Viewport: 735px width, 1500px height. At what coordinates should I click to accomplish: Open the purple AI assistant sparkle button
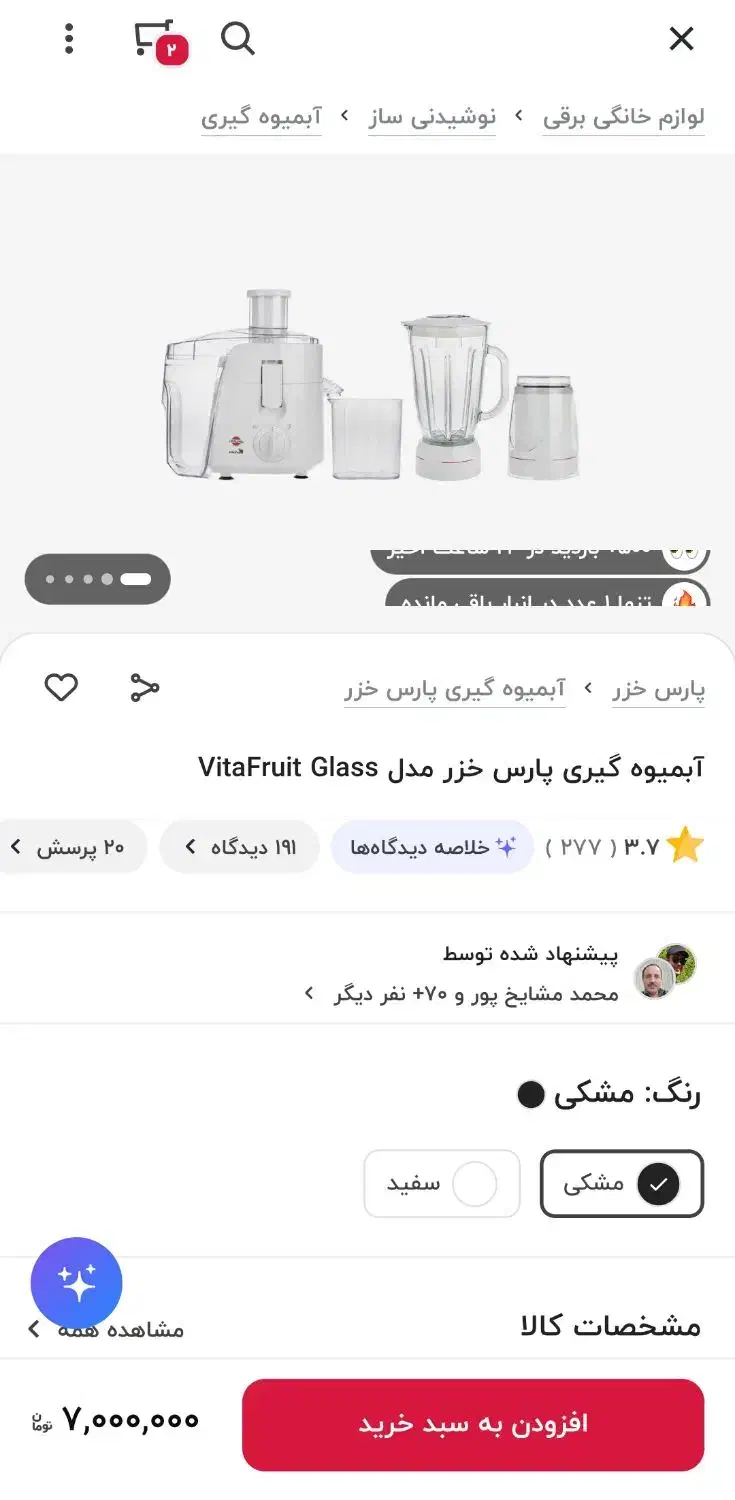coord(77,1282)
